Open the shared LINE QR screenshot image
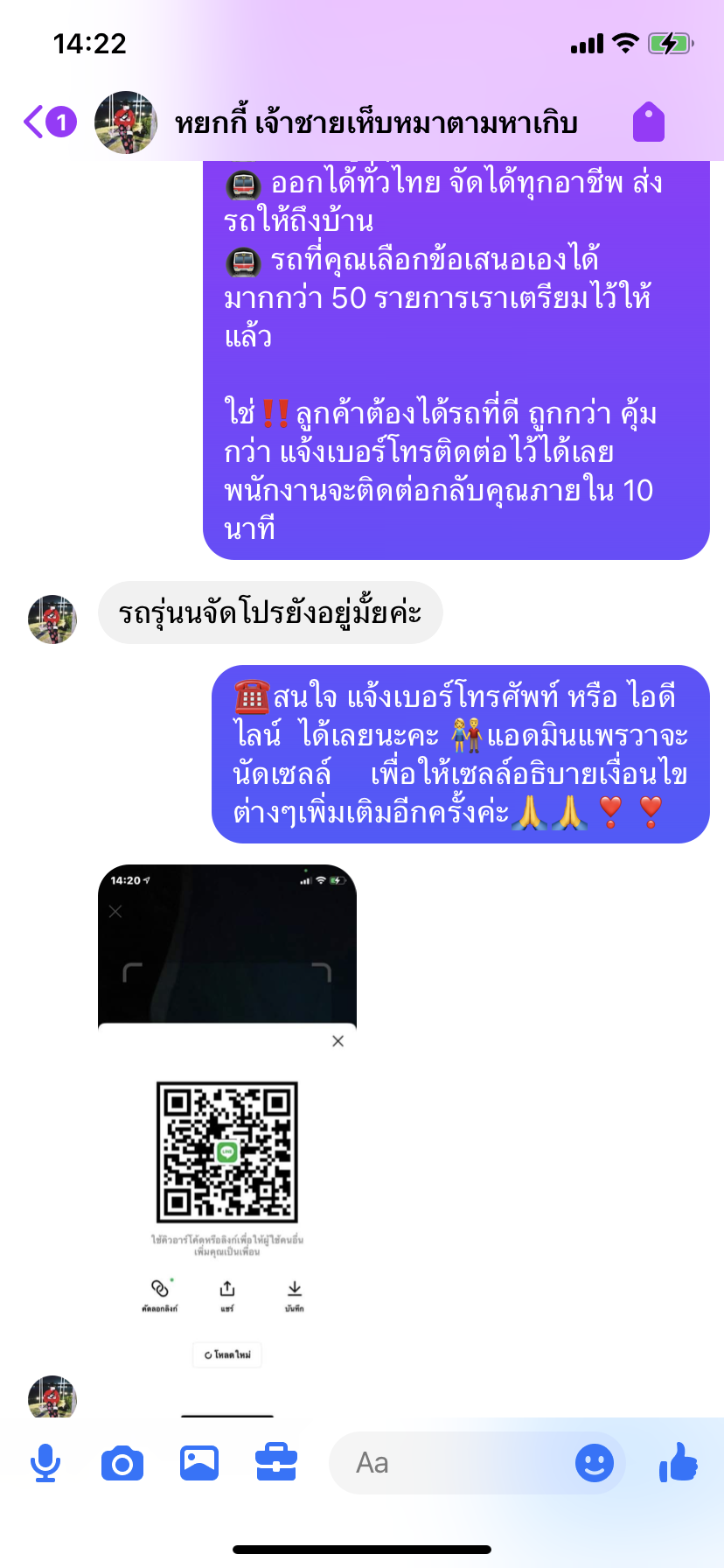 point(227,1119)
